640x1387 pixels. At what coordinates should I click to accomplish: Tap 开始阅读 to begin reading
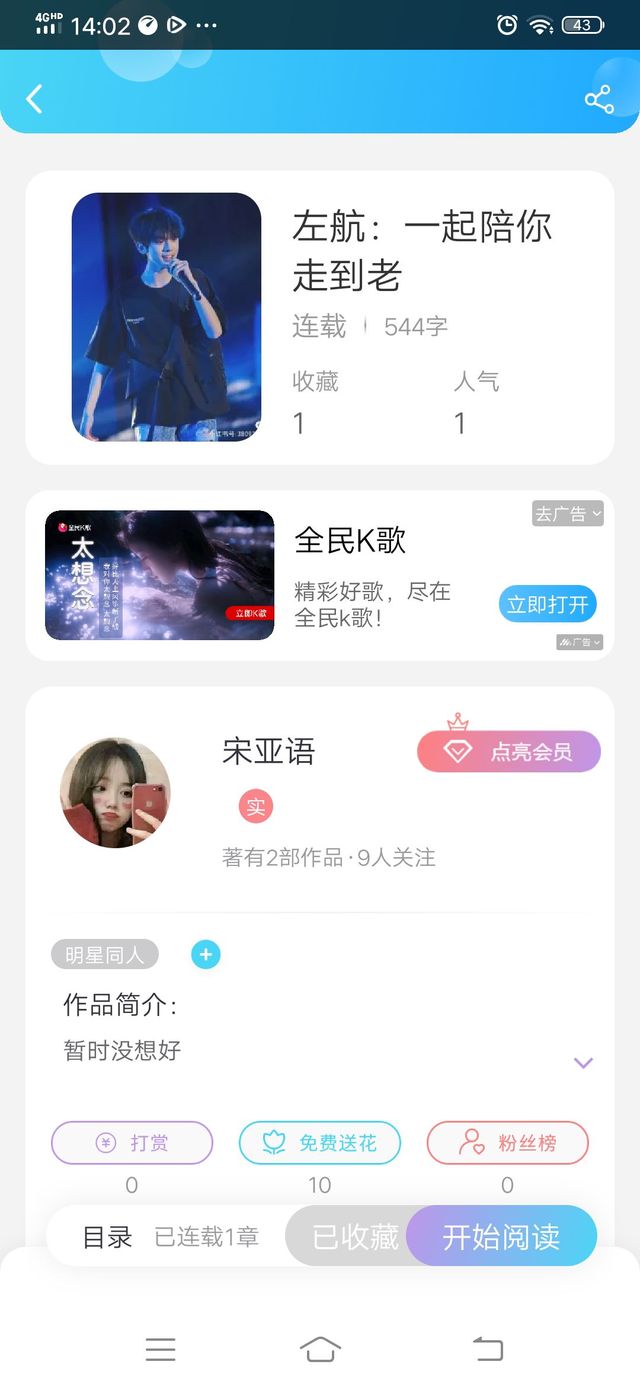(502, 1237)
